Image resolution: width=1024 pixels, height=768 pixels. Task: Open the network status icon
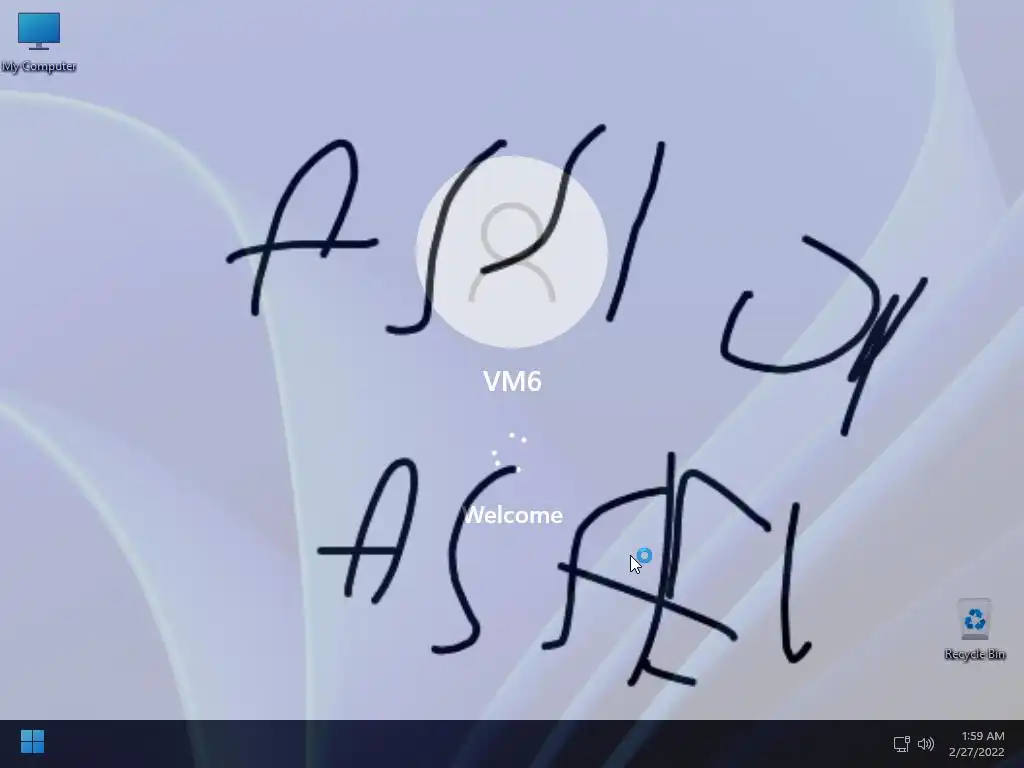pyautogui.click(x=901, y=744)
